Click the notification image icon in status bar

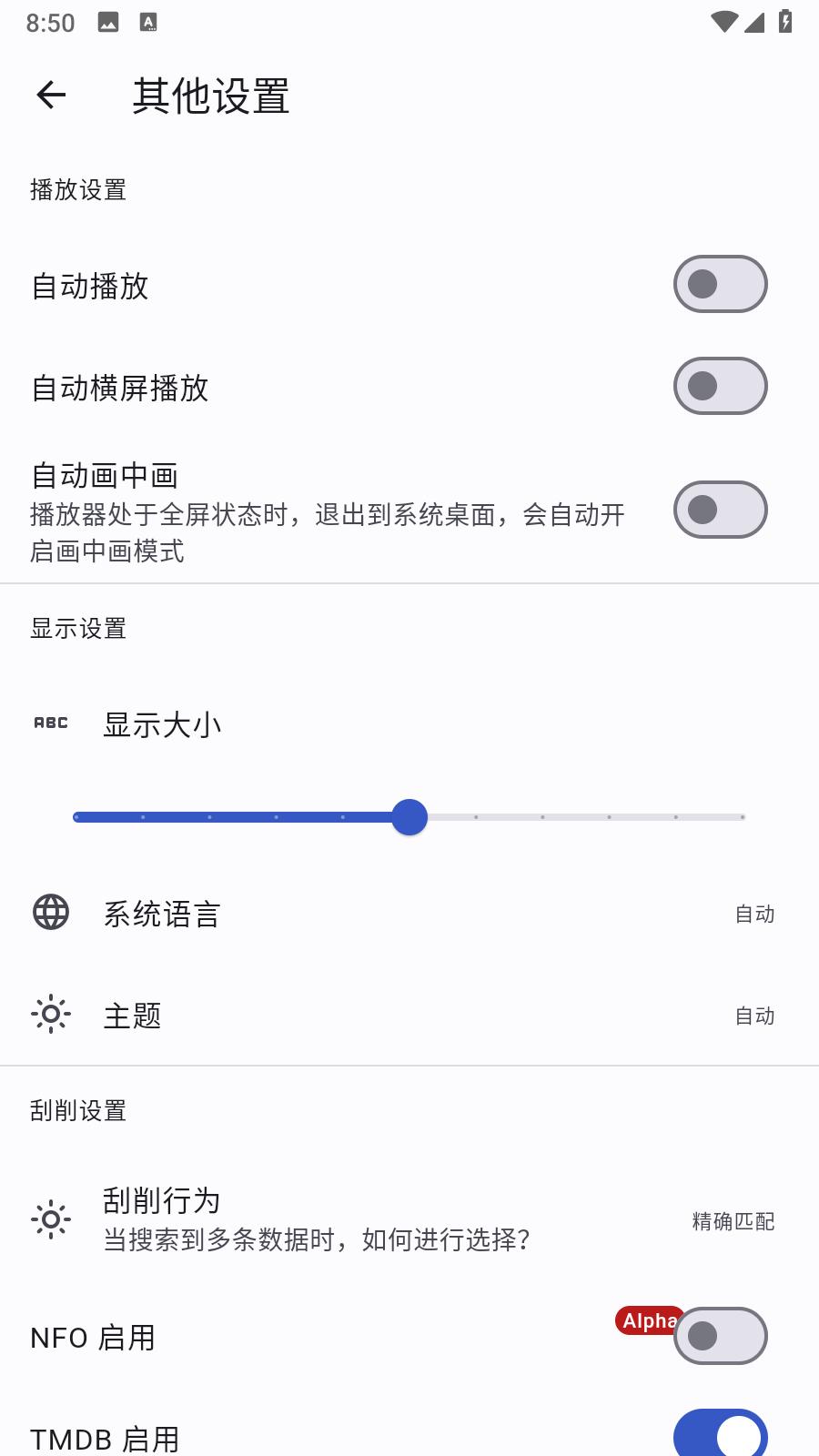(x=109, y=22)
